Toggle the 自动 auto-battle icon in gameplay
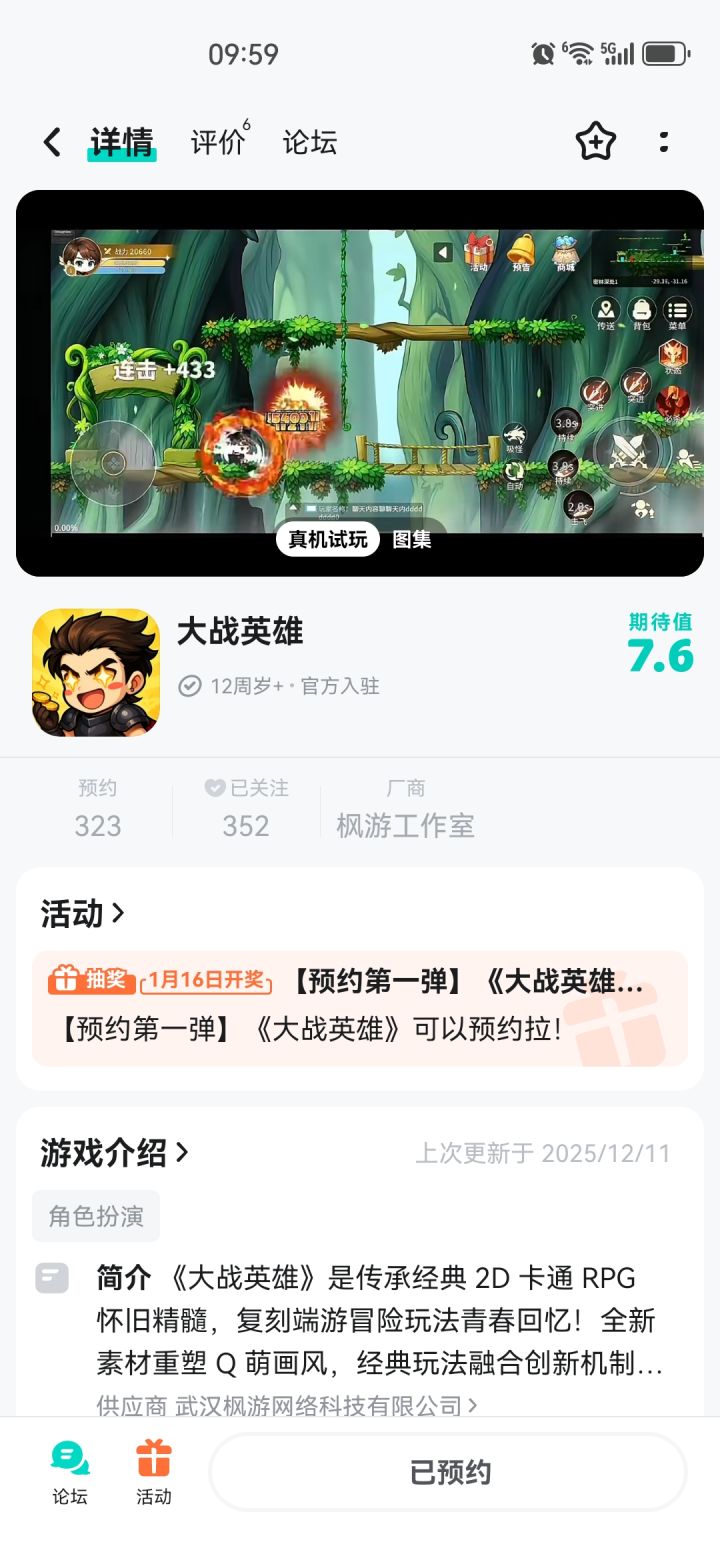This screenshot has width=720, height=1560. coord(514,470)
